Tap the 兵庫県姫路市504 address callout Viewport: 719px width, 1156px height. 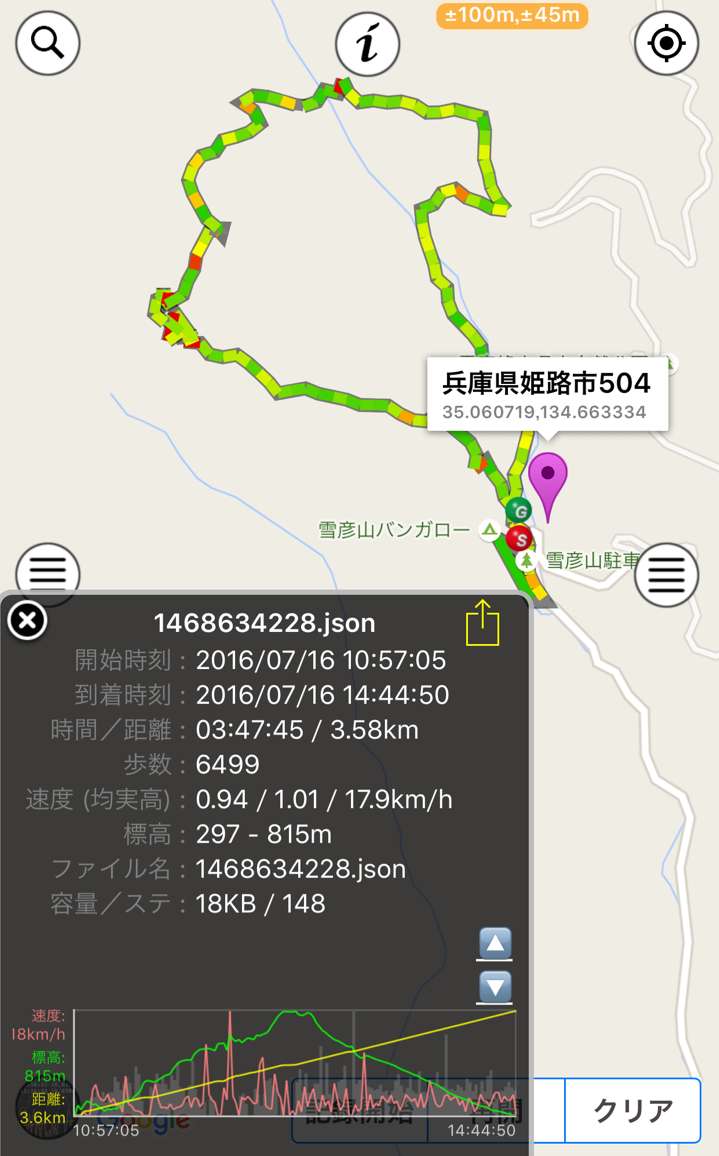coord(547,394)
